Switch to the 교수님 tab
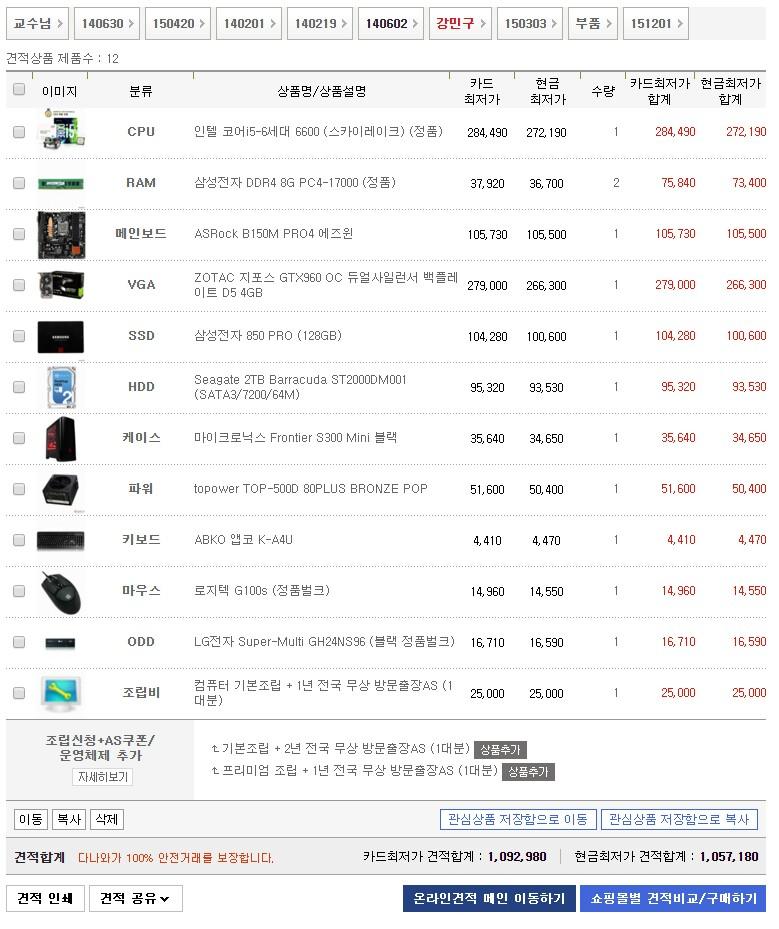Screen dimensions: 779x929 coord(39,23)
